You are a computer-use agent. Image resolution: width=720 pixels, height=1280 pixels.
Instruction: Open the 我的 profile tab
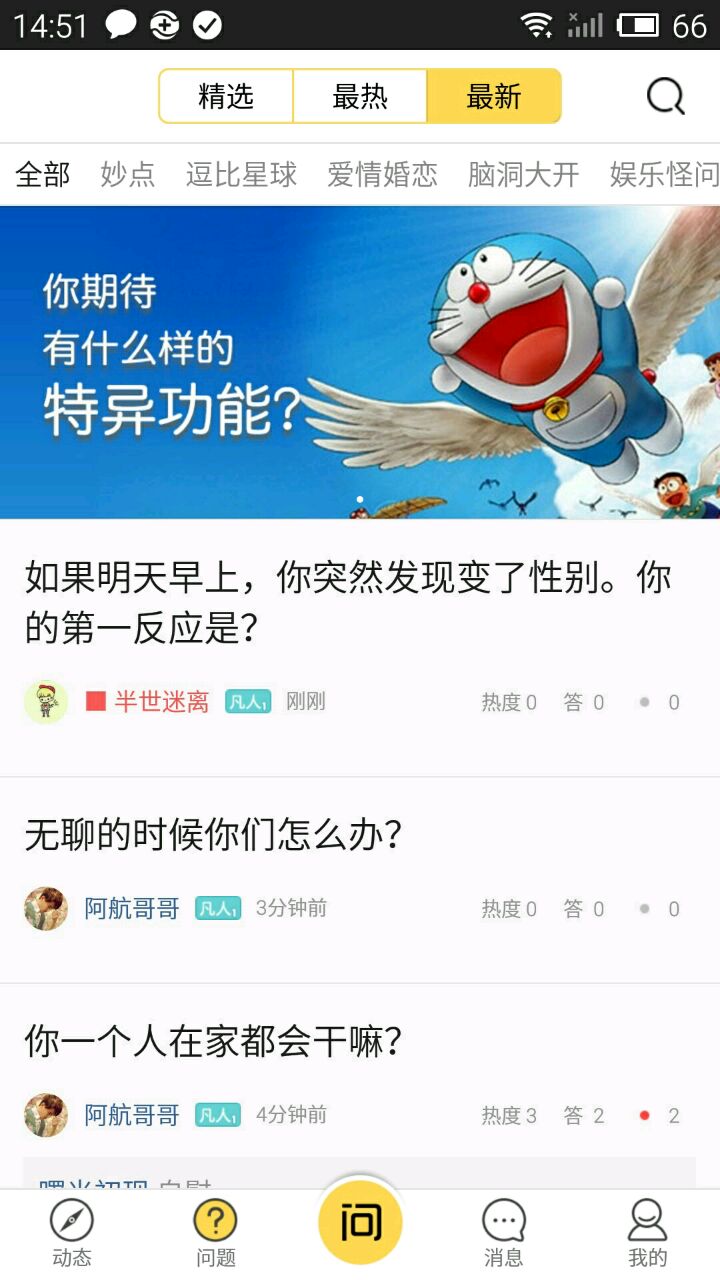pos(648,1234)
